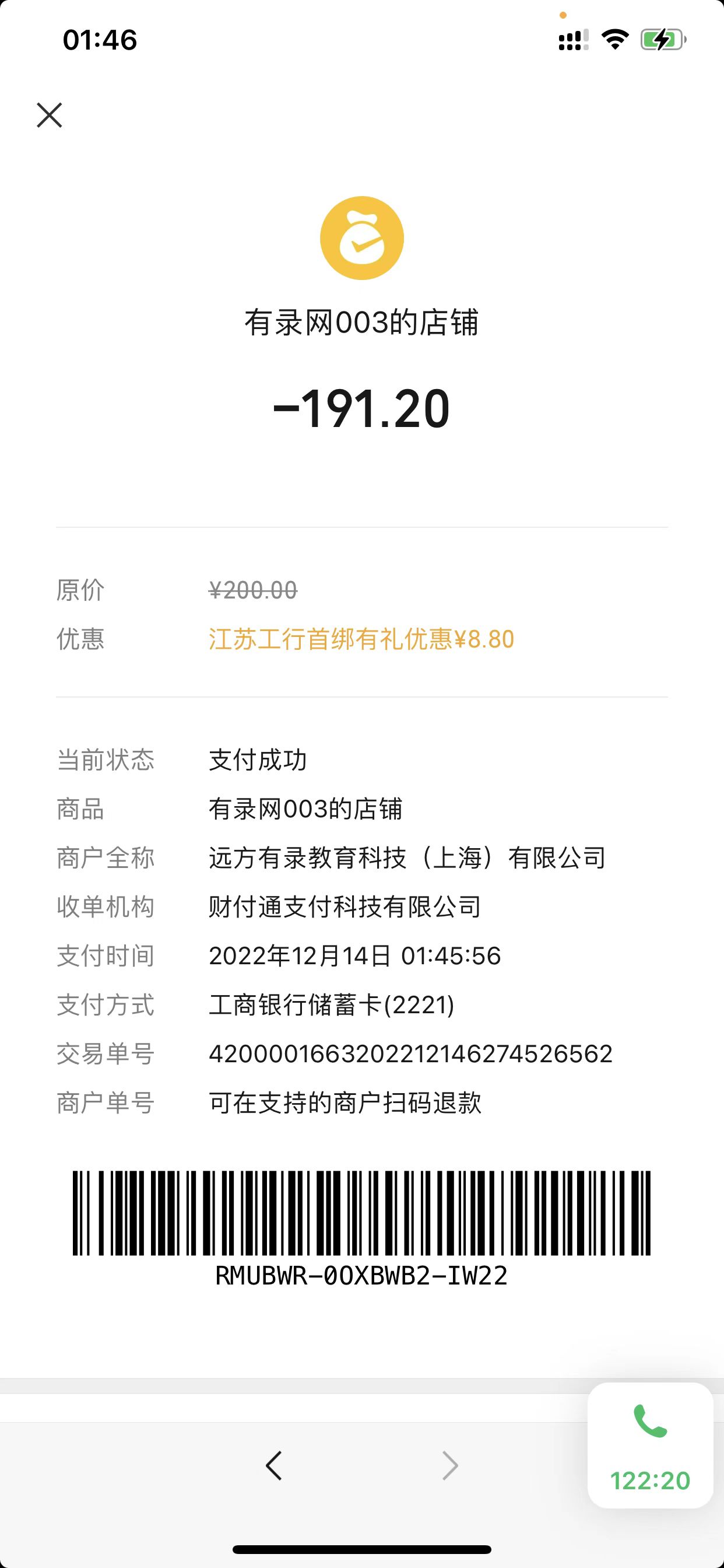Close the payment receipt page
The width and height of the screenshot is (724, 1568).
(x=50, y=115)
